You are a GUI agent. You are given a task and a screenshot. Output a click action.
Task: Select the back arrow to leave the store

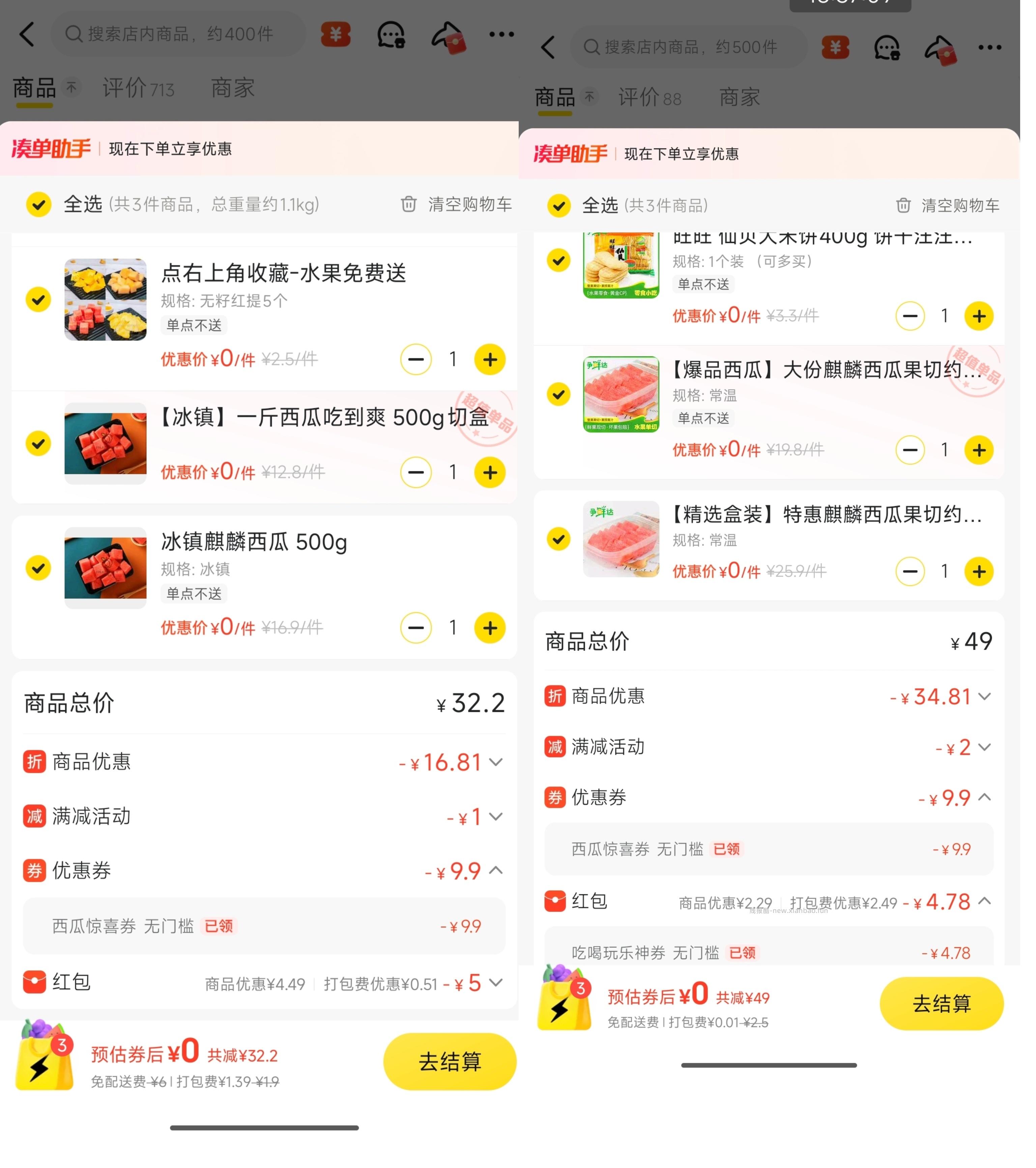27,34
